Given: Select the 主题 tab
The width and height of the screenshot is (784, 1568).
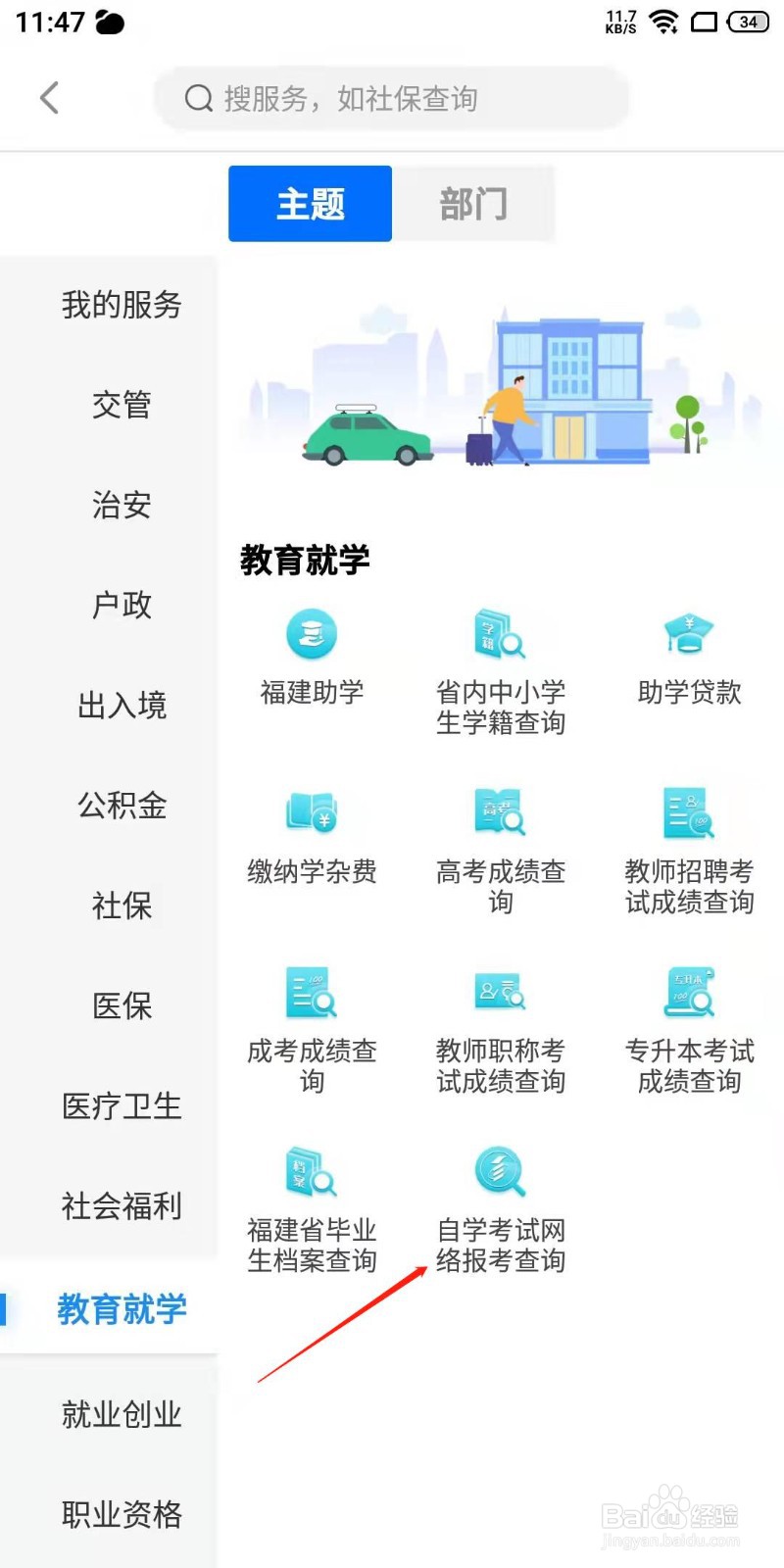Looking at the screenshot, I should 310,204.
